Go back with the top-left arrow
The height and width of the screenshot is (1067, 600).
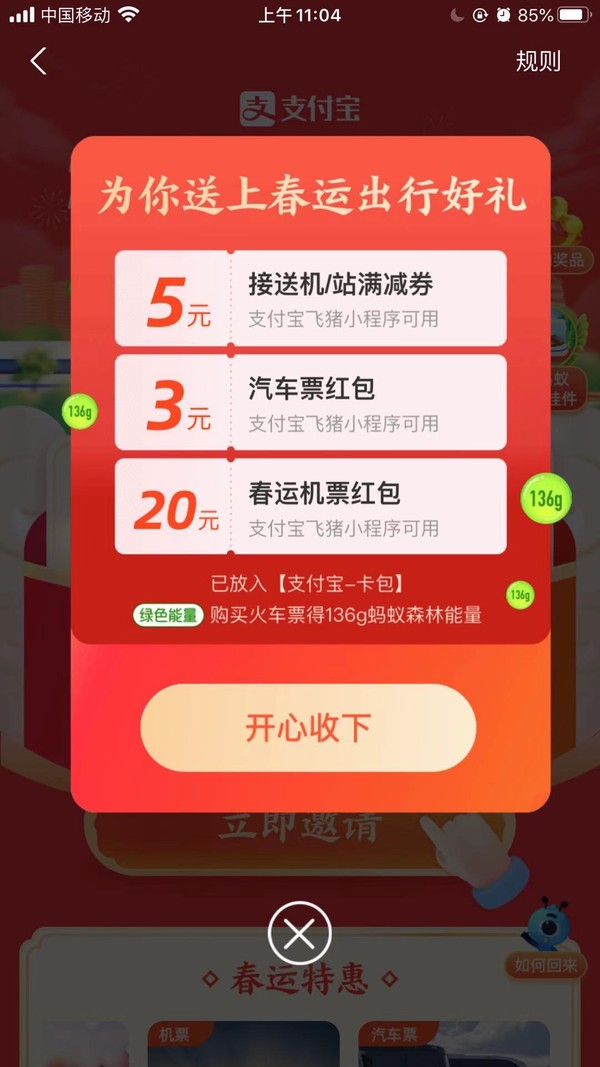(x=38, y=61)
